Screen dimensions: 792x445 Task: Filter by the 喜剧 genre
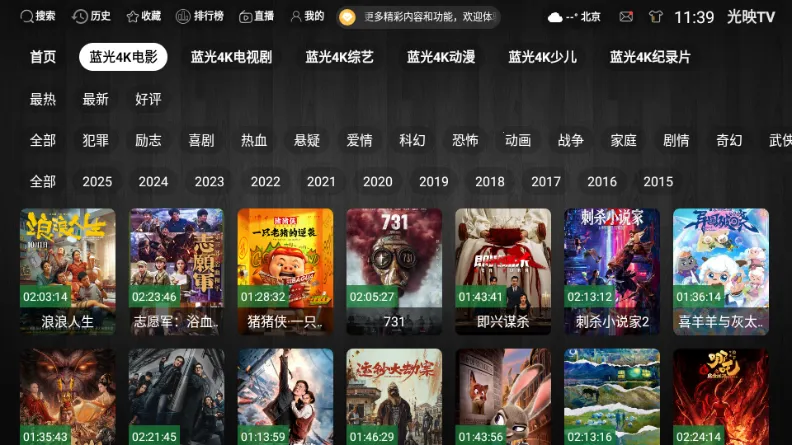point(201,140)
